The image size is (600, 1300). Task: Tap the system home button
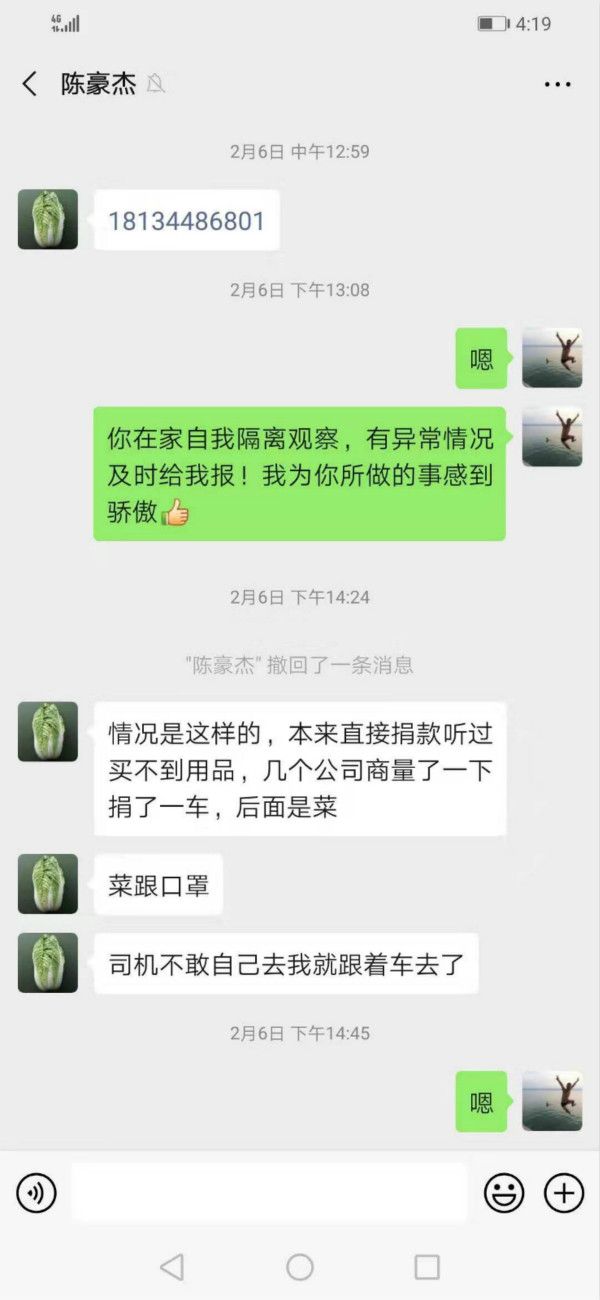pos(300,1267)
